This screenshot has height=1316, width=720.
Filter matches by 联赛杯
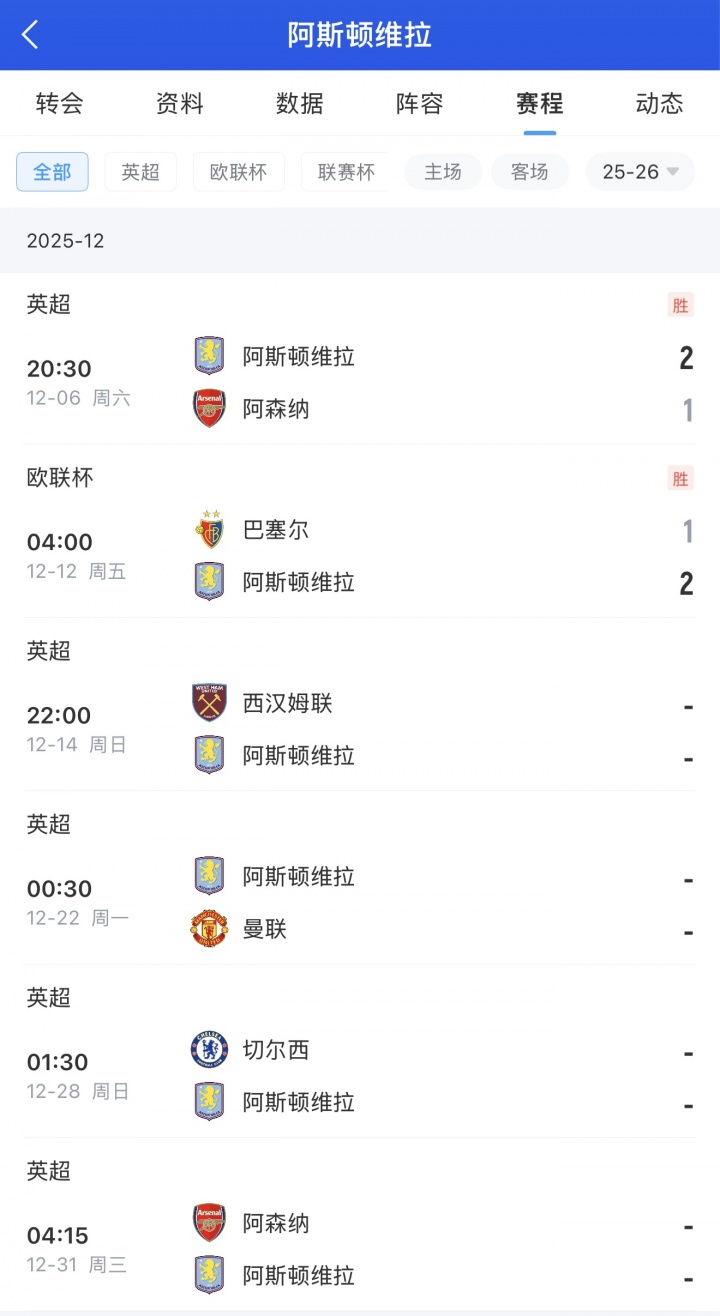point(346,172)
